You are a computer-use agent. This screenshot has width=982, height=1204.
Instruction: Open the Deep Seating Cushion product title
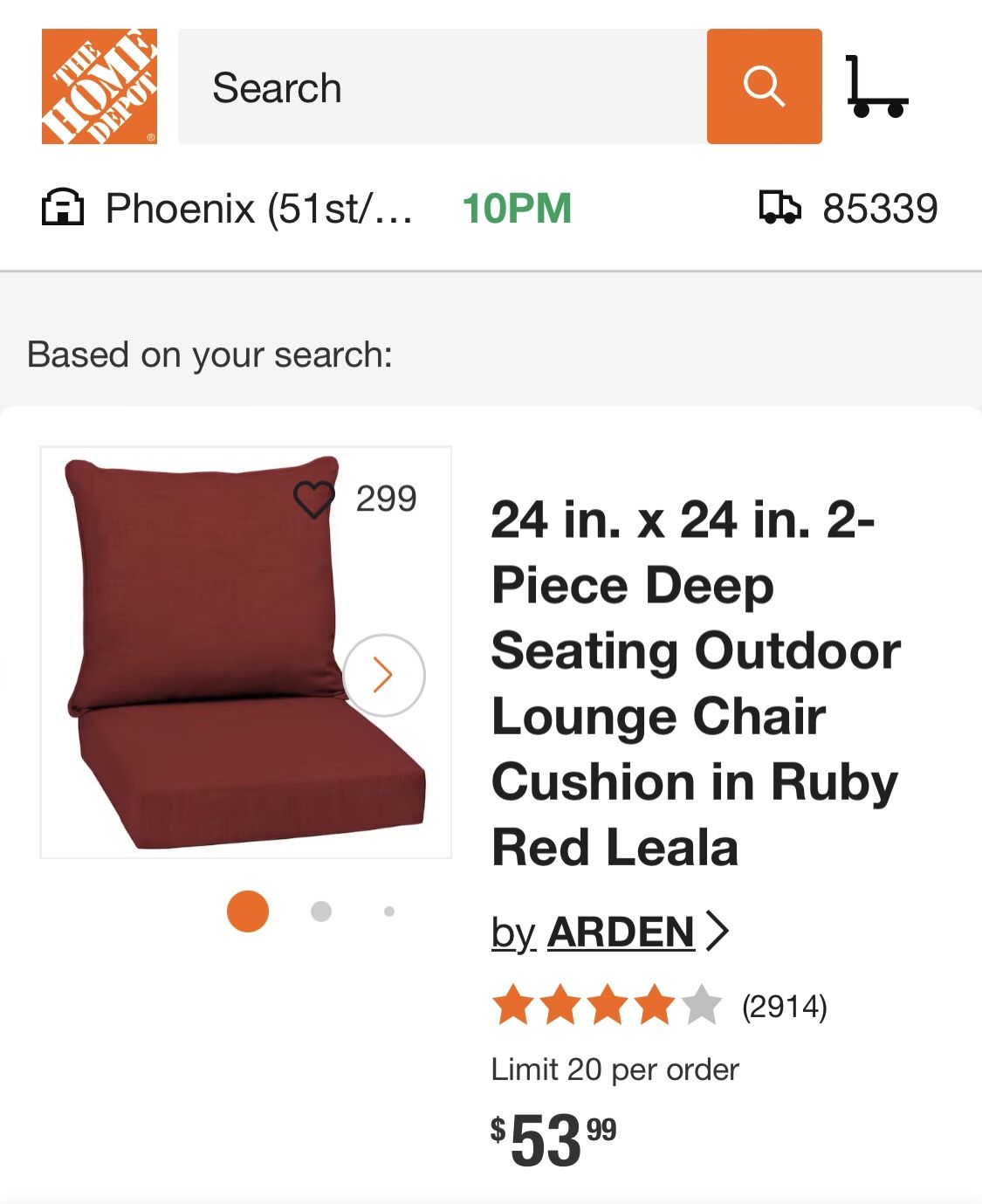(695, 683)
